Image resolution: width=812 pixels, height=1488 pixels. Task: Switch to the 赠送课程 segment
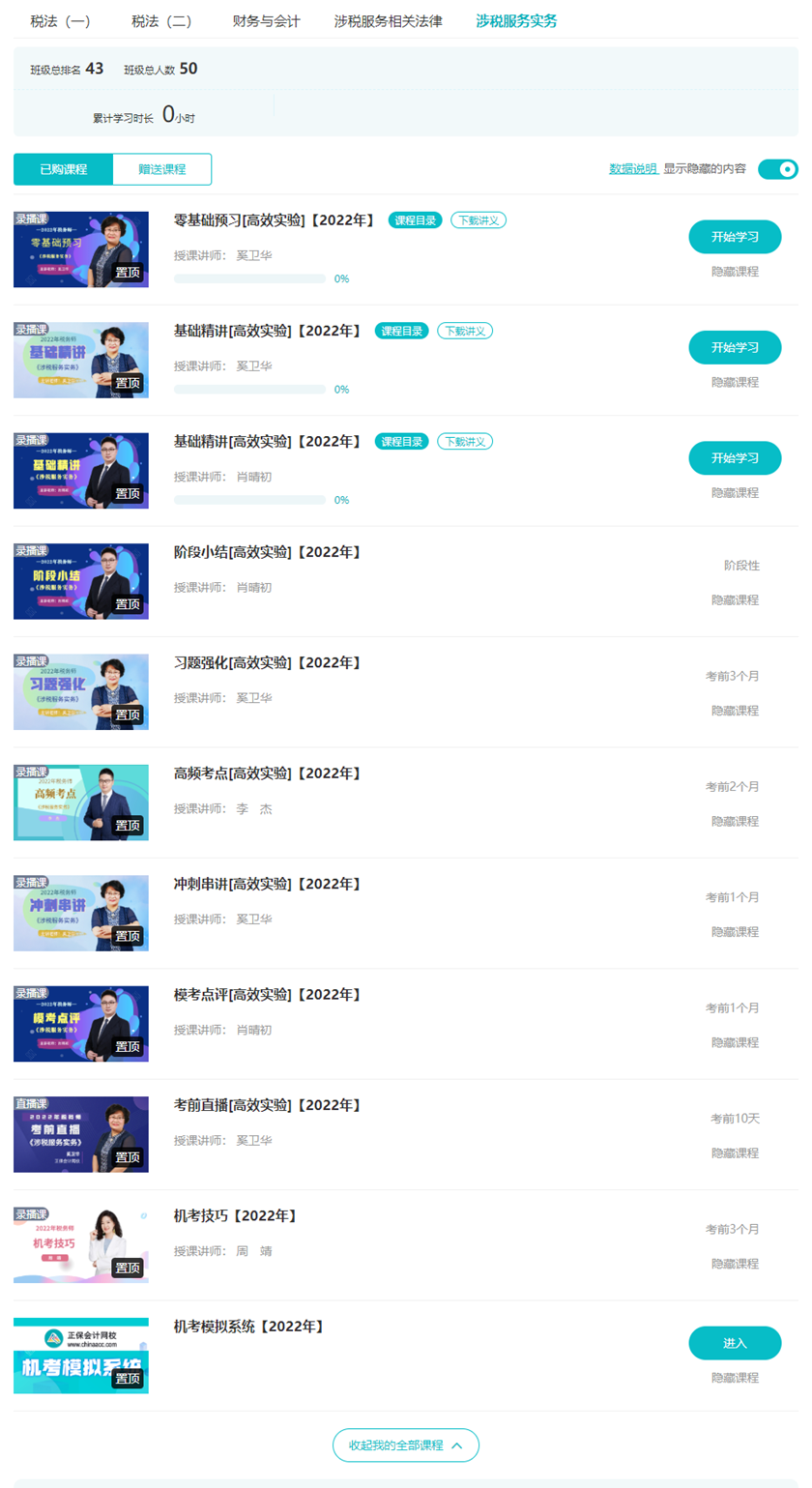pyautogui.click(x=161, y=169)
